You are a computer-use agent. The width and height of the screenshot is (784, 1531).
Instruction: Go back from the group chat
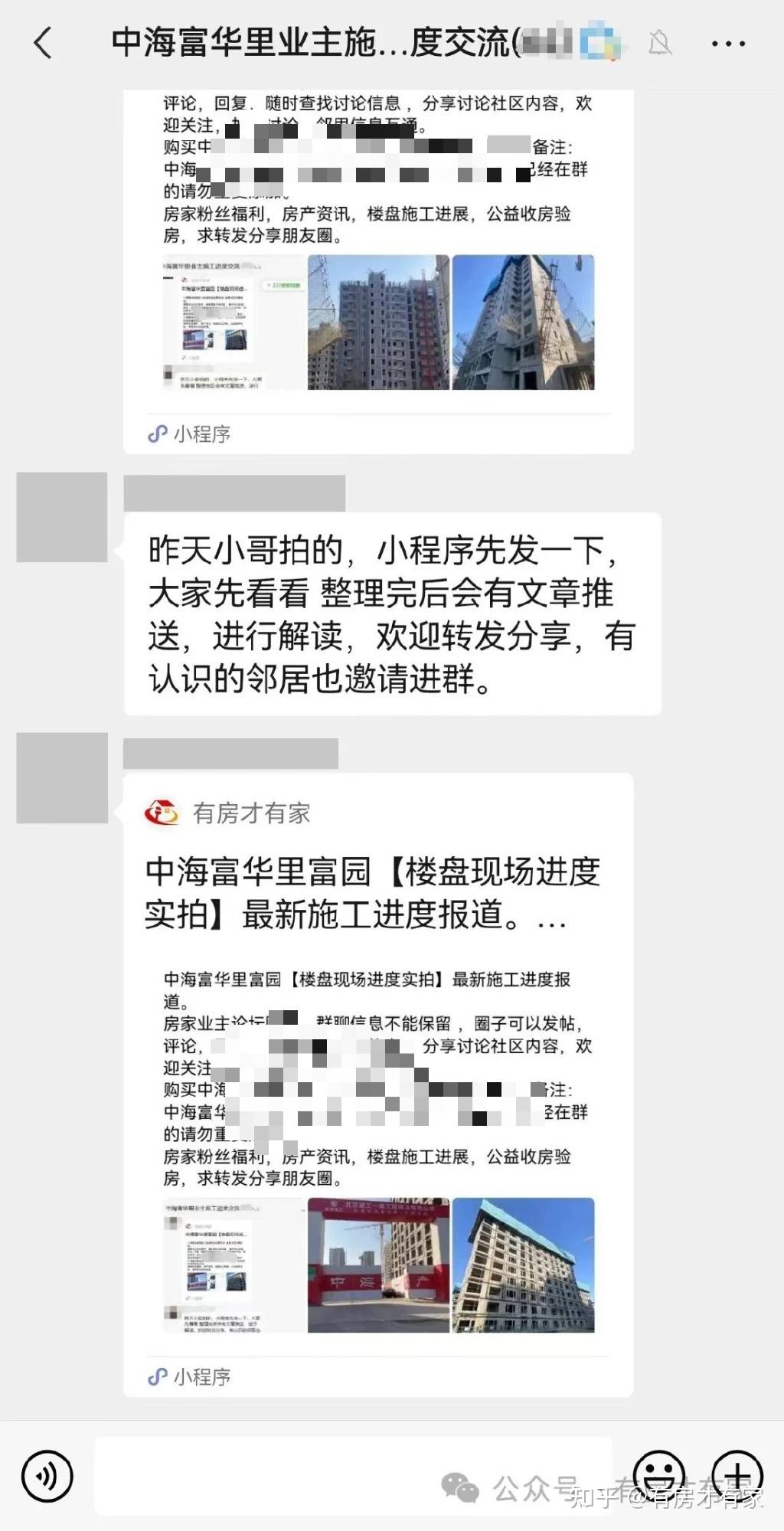(x=44, y=43)
